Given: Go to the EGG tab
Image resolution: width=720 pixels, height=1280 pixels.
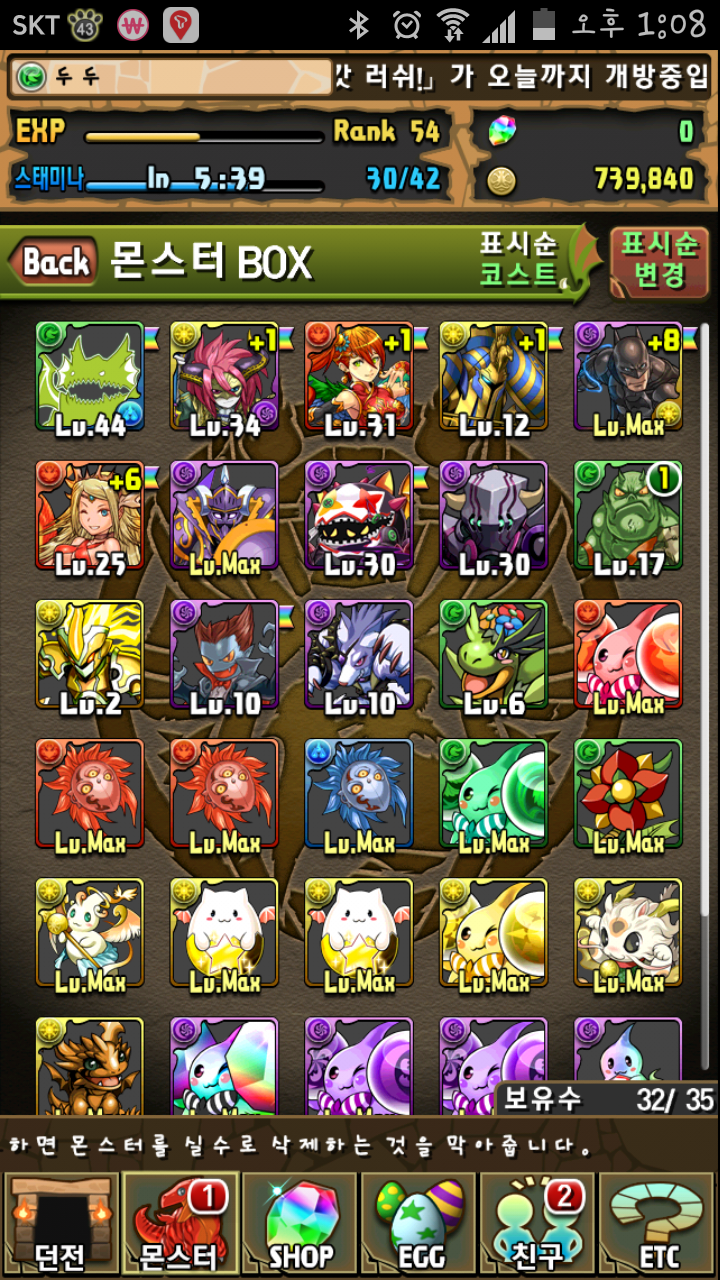Looking at the screenshot, I should point(419,1225).
